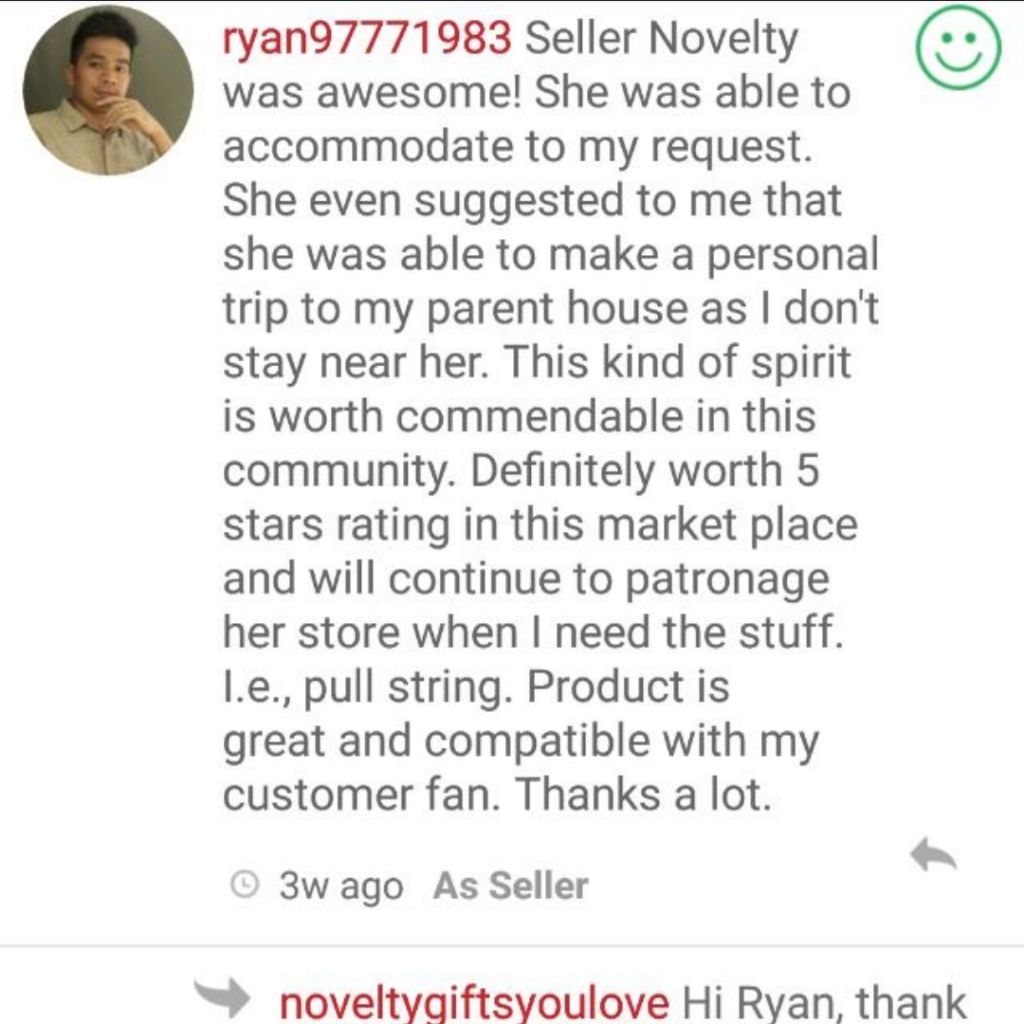Open ryan97771983's profile picture
Screen dimensions: 1024x1024
coord(108,90)
